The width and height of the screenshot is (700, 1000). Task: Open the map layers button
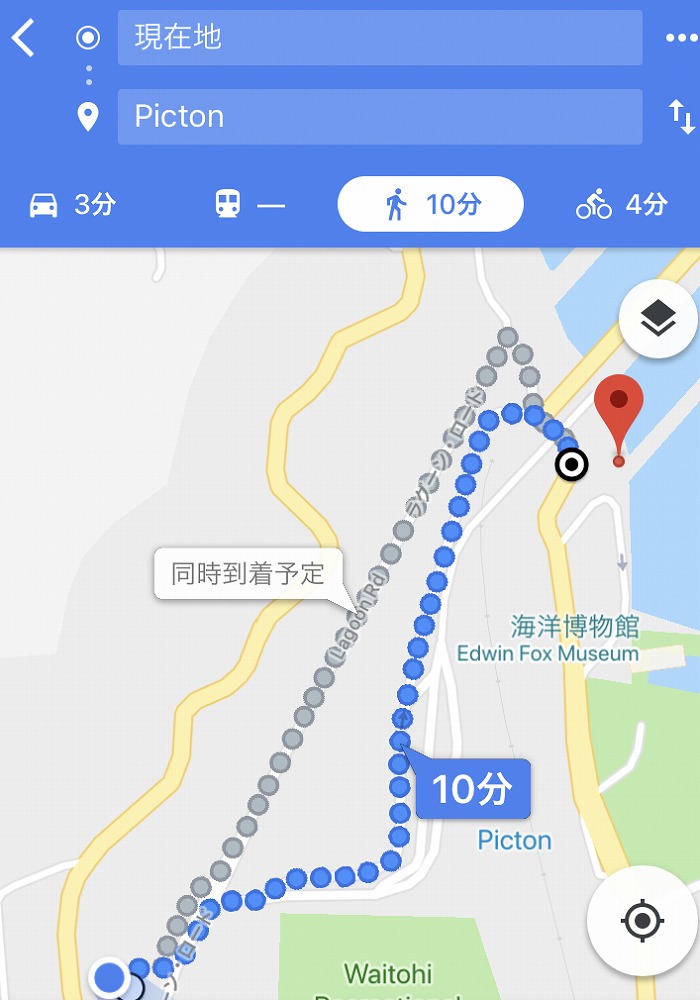click(x=658, y=320)
